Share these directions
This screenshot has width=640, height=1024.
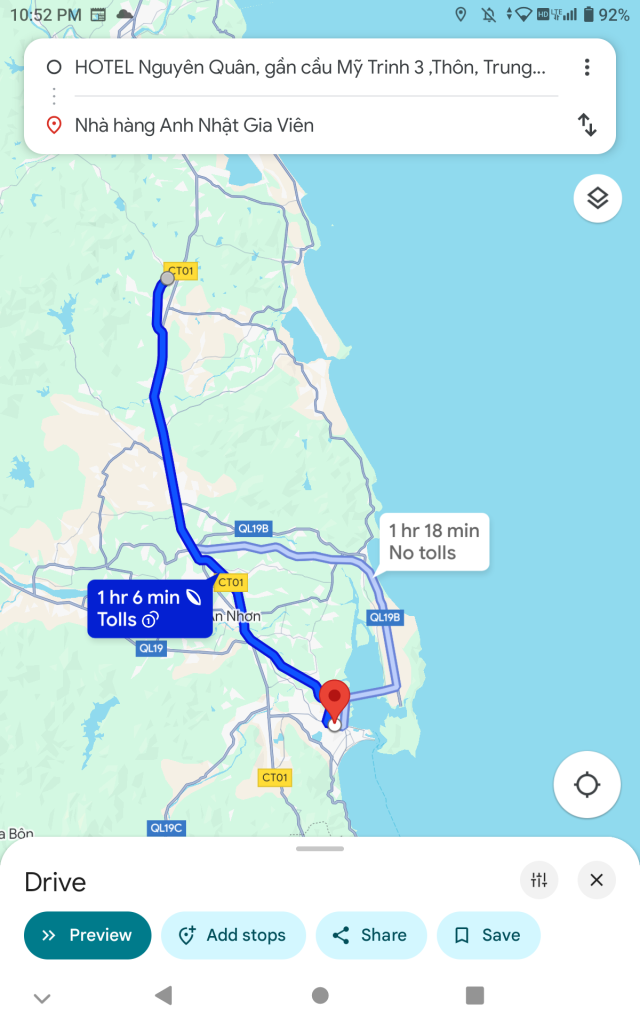[x=370, y=935]
